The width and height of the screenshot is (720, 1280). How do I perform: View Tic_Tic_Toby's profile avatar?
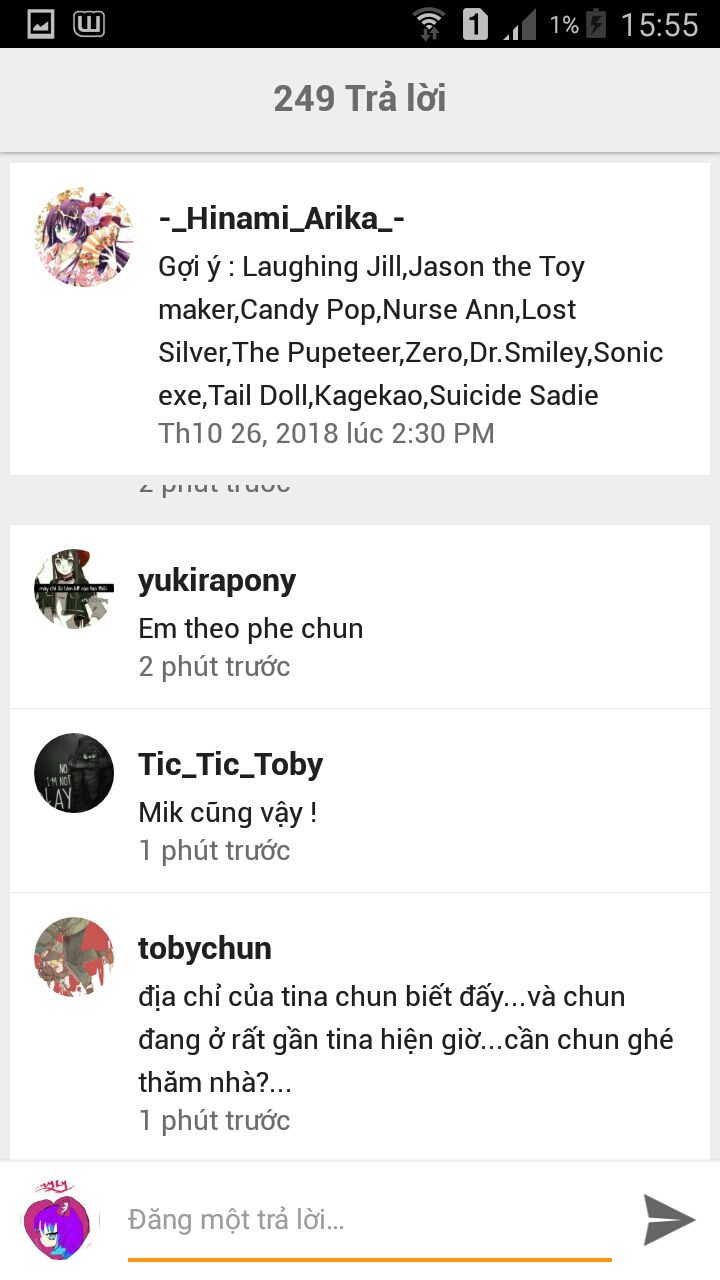(x=74, y=773)
